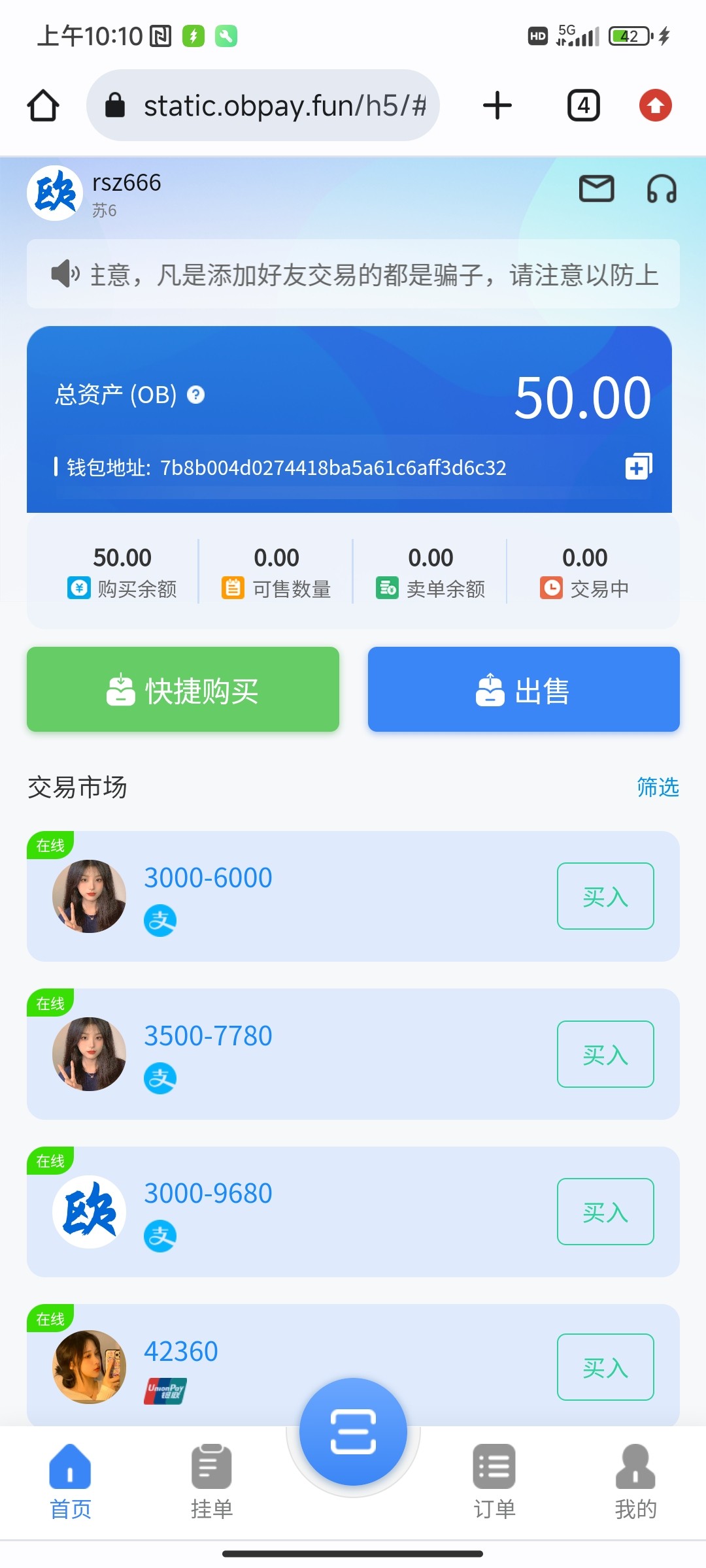The width and height of the screenshot is (706, 1568).
Task: Tap the UnionPay icon on 42360 listing
Action: pos(163,1392)
